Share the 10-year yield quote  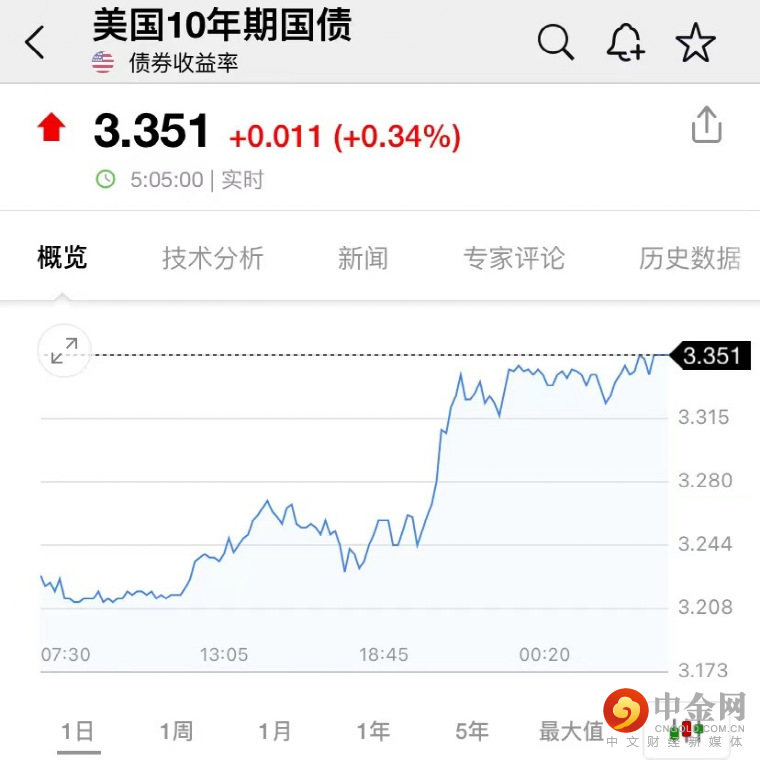tap(706, 126)
